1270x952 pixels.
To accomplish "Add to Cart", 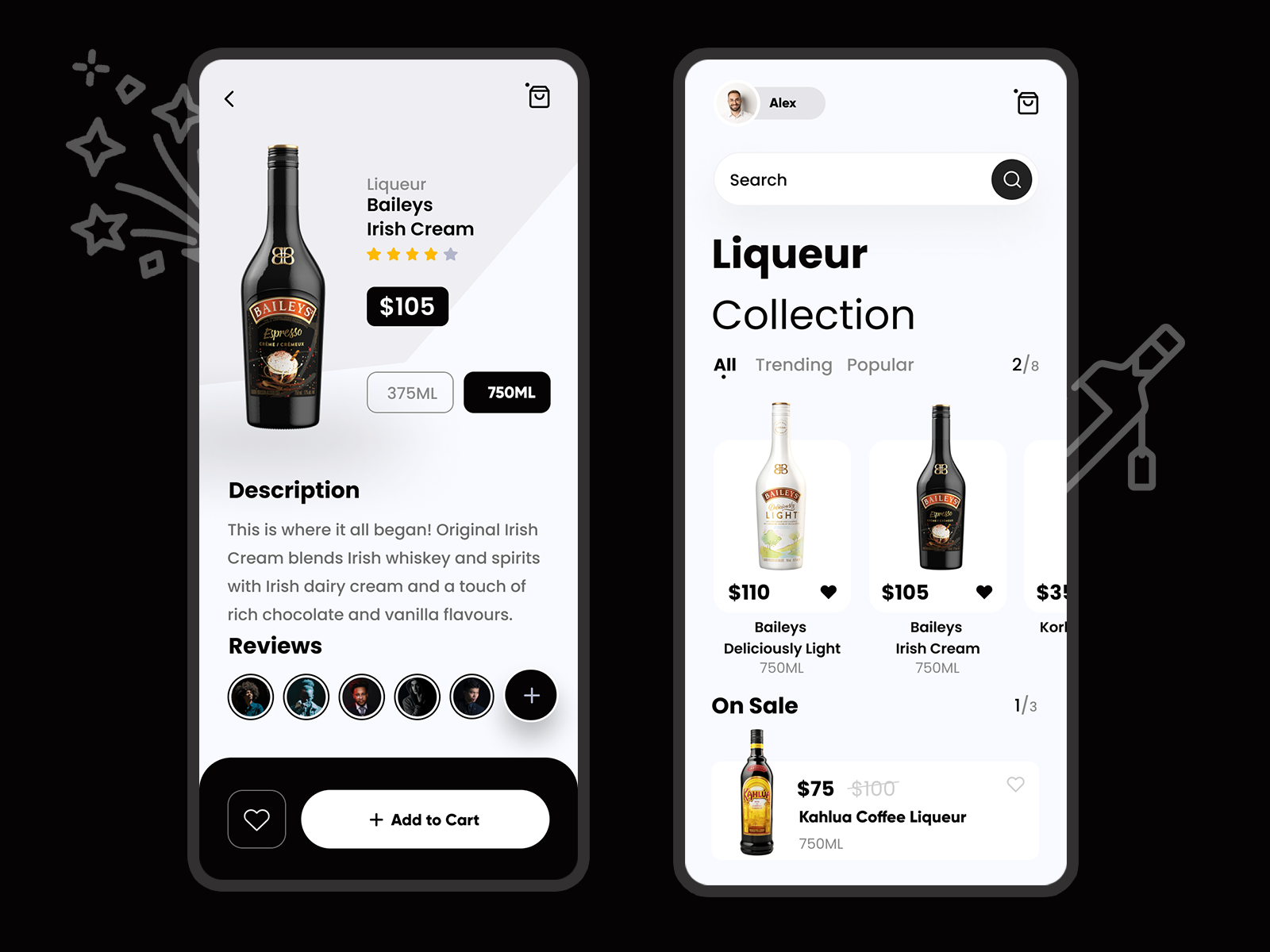I will 425,820.
